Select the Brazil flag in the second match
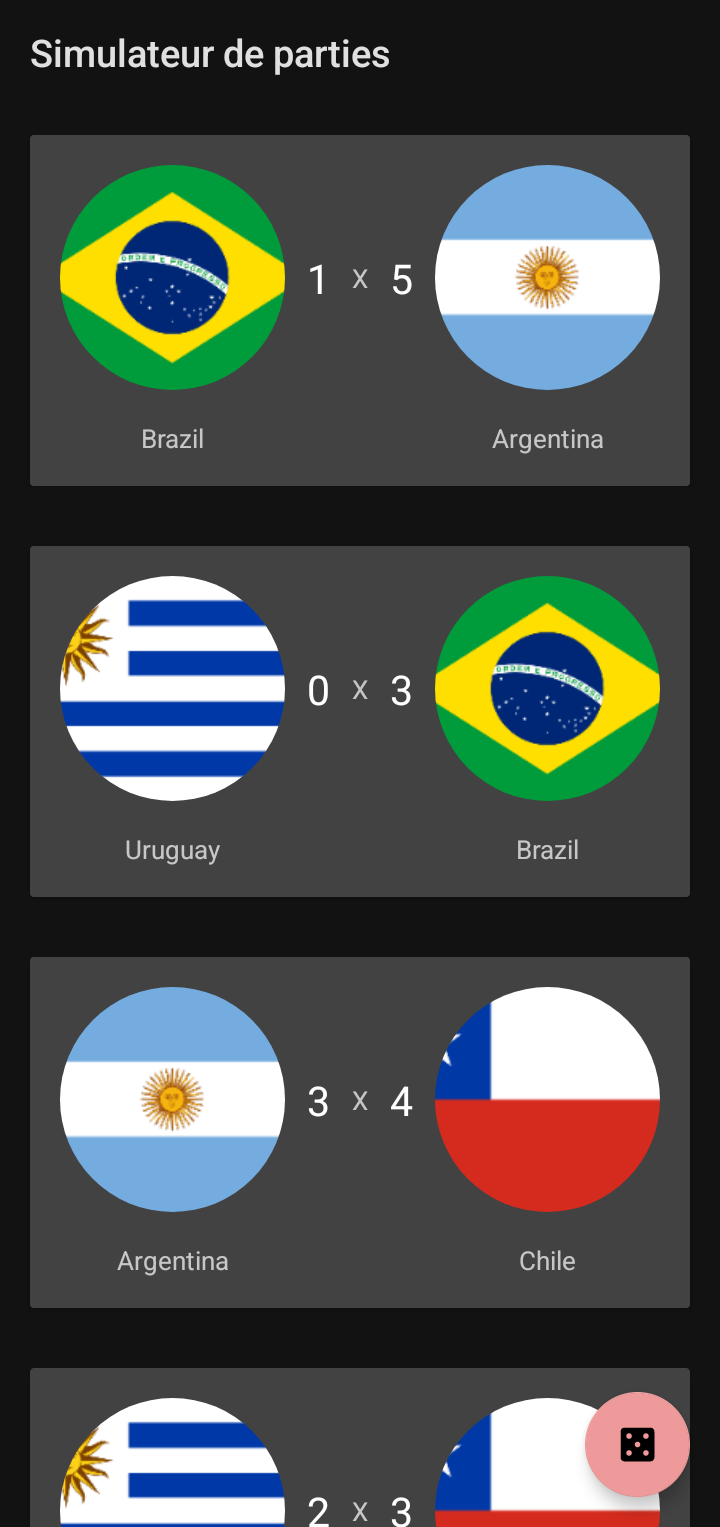This screenshot has width=720, height=1527. pos(547,688)
